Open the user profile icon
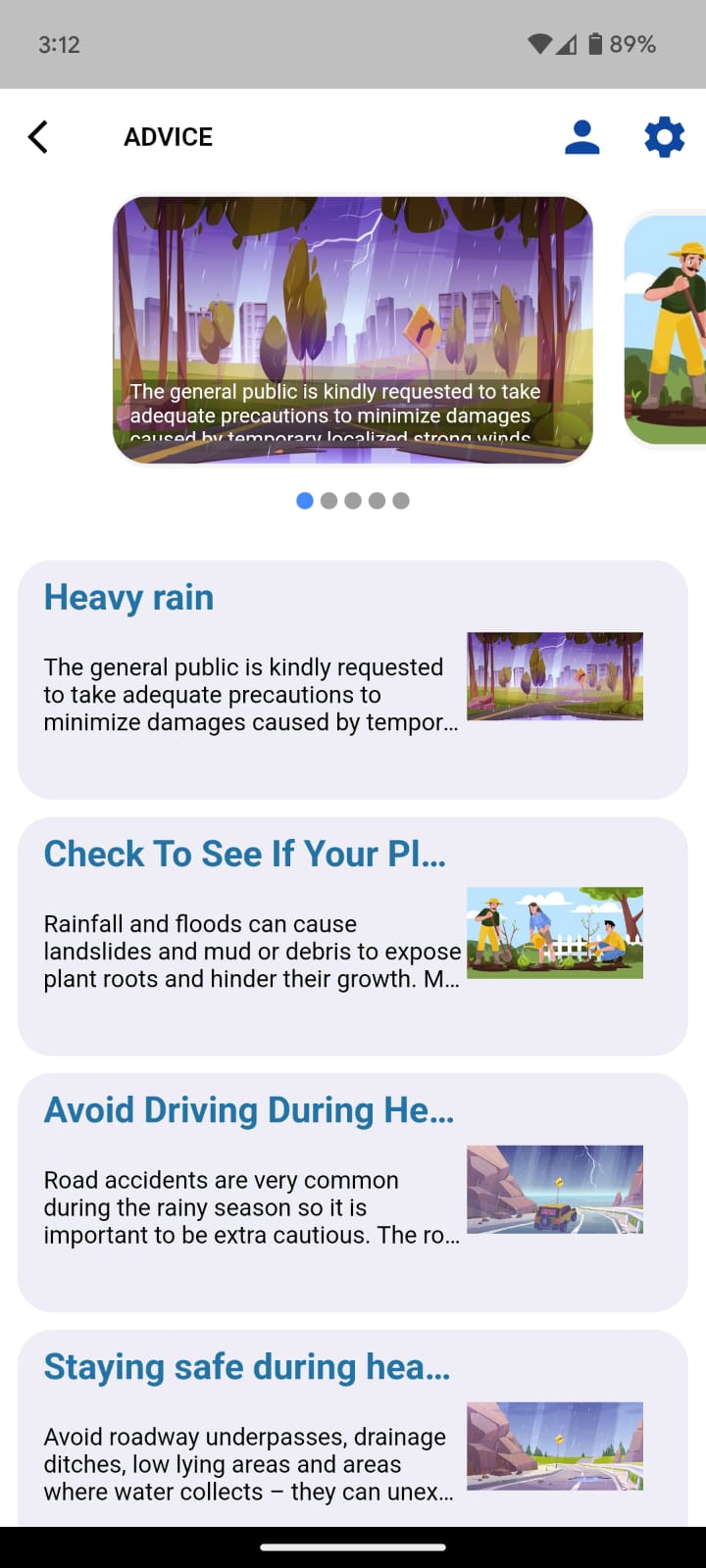The width and height of the screenshot is (706, 1568). (581, 137)
